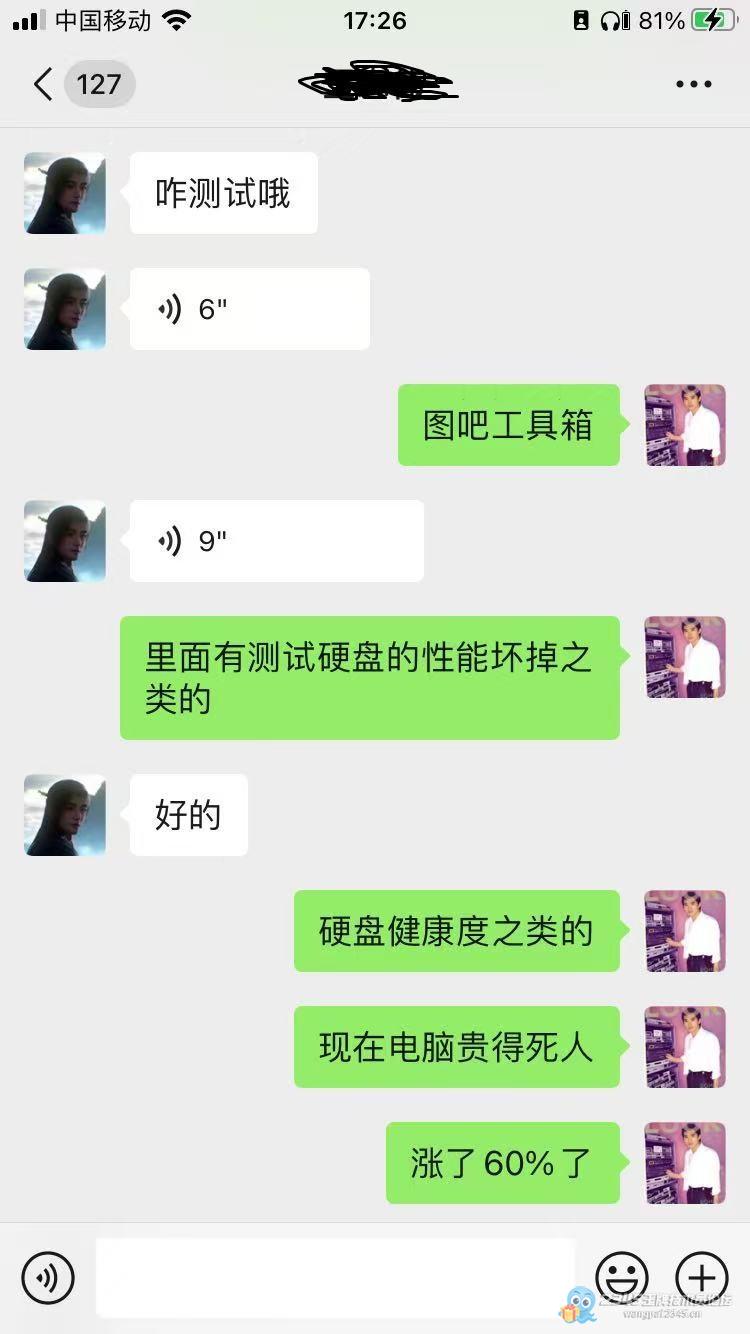Open own avatar beside 图吧工具箱
Viewport: 750px width, 1334px height.
click(685, 425)
